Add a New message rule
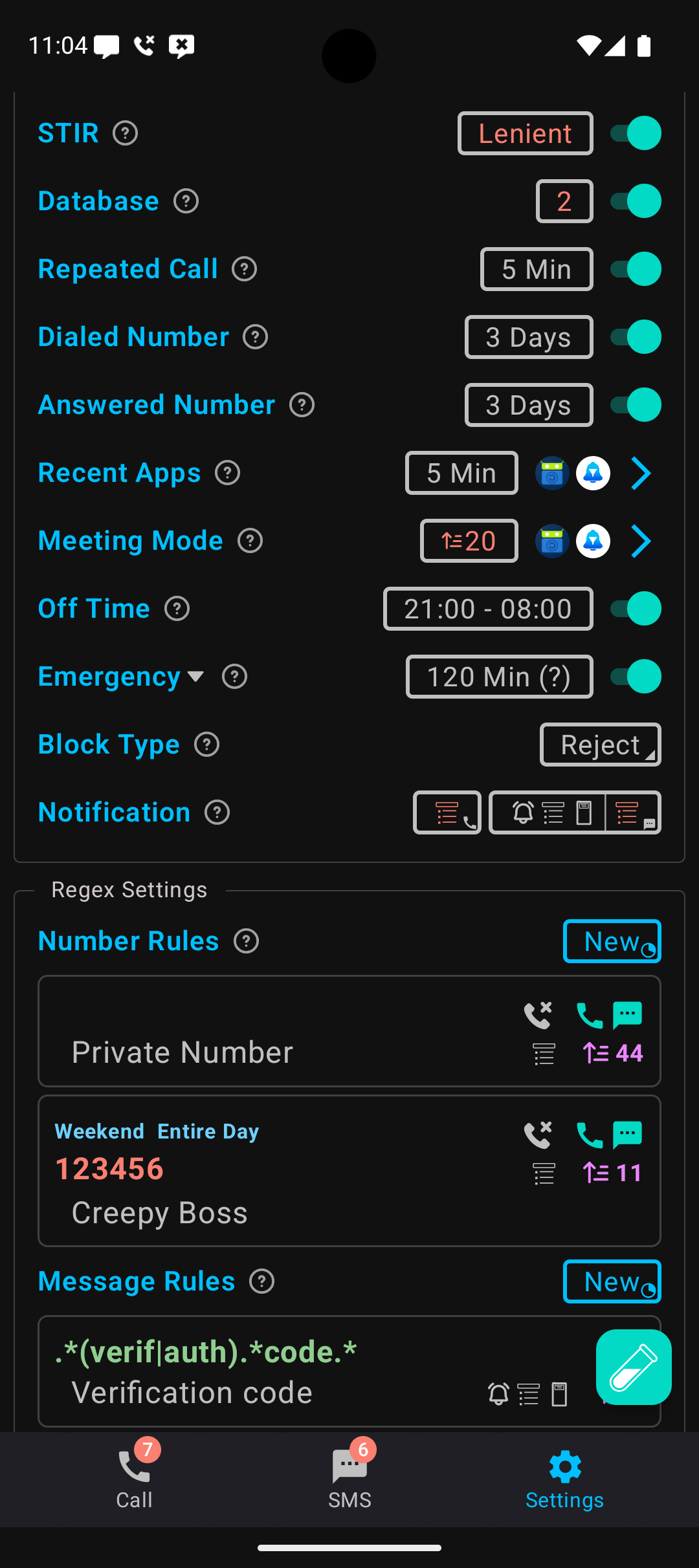Image resolution: width=699 pixels, height=1568 pixels. tap(612, 1281)
